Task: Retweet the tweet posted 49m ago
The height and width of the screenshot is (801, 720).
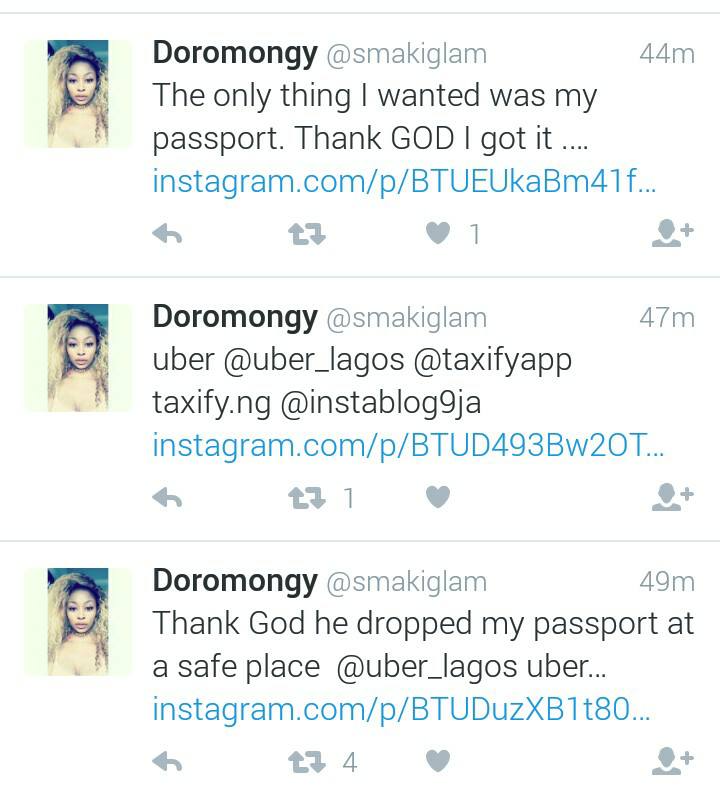Action: (306, 762)
